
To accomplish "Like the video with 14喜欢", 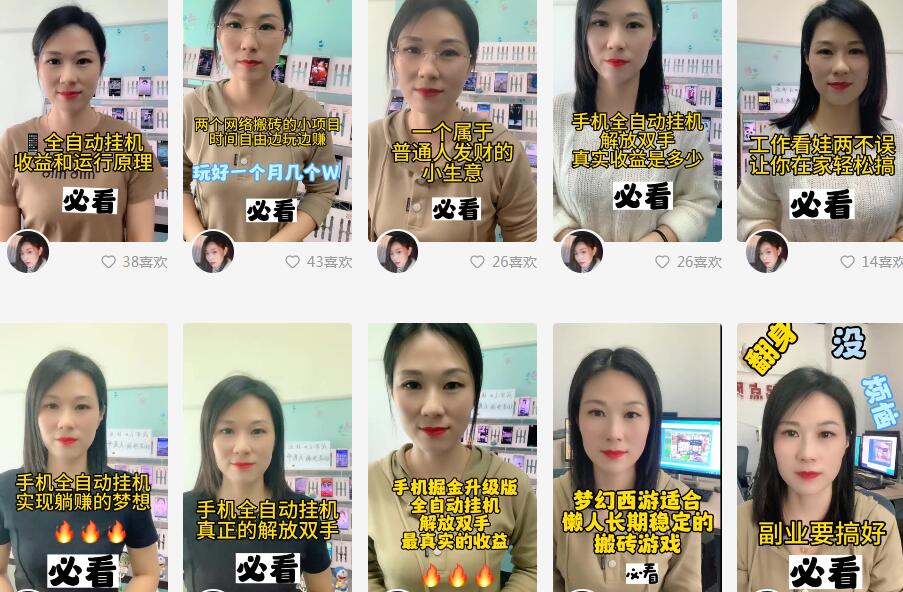I will tap(847, 262).
